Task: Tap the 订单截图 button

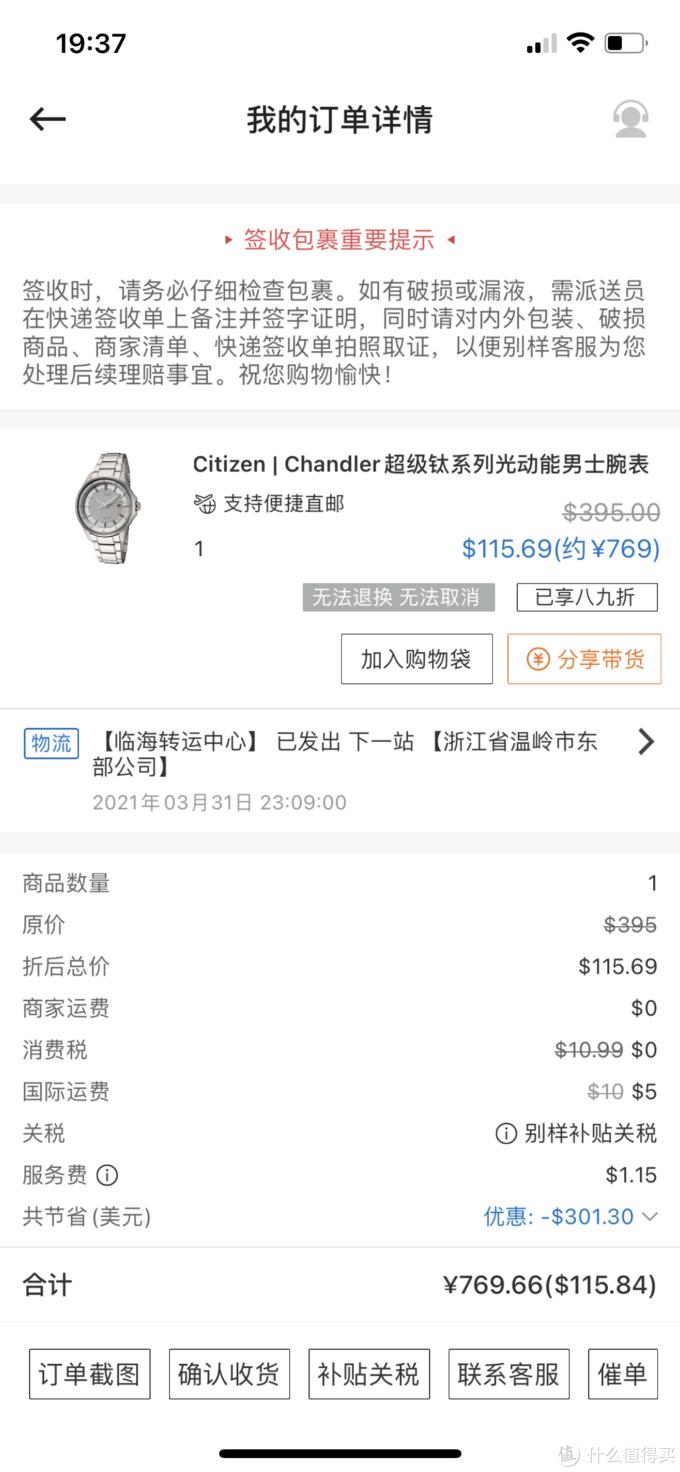Action: (89, 1374)
